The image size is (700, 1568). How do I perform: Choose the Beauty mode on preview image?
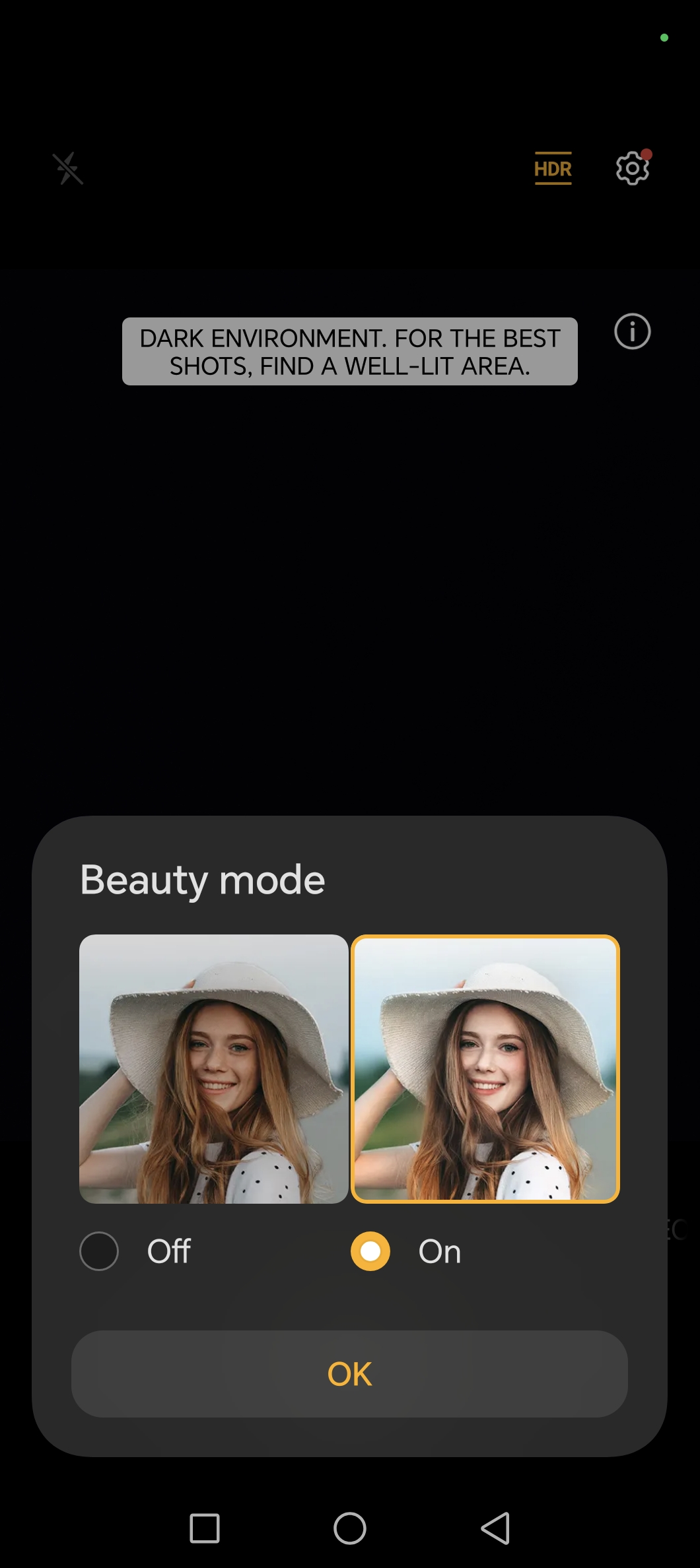click(x=485, y=1069)
